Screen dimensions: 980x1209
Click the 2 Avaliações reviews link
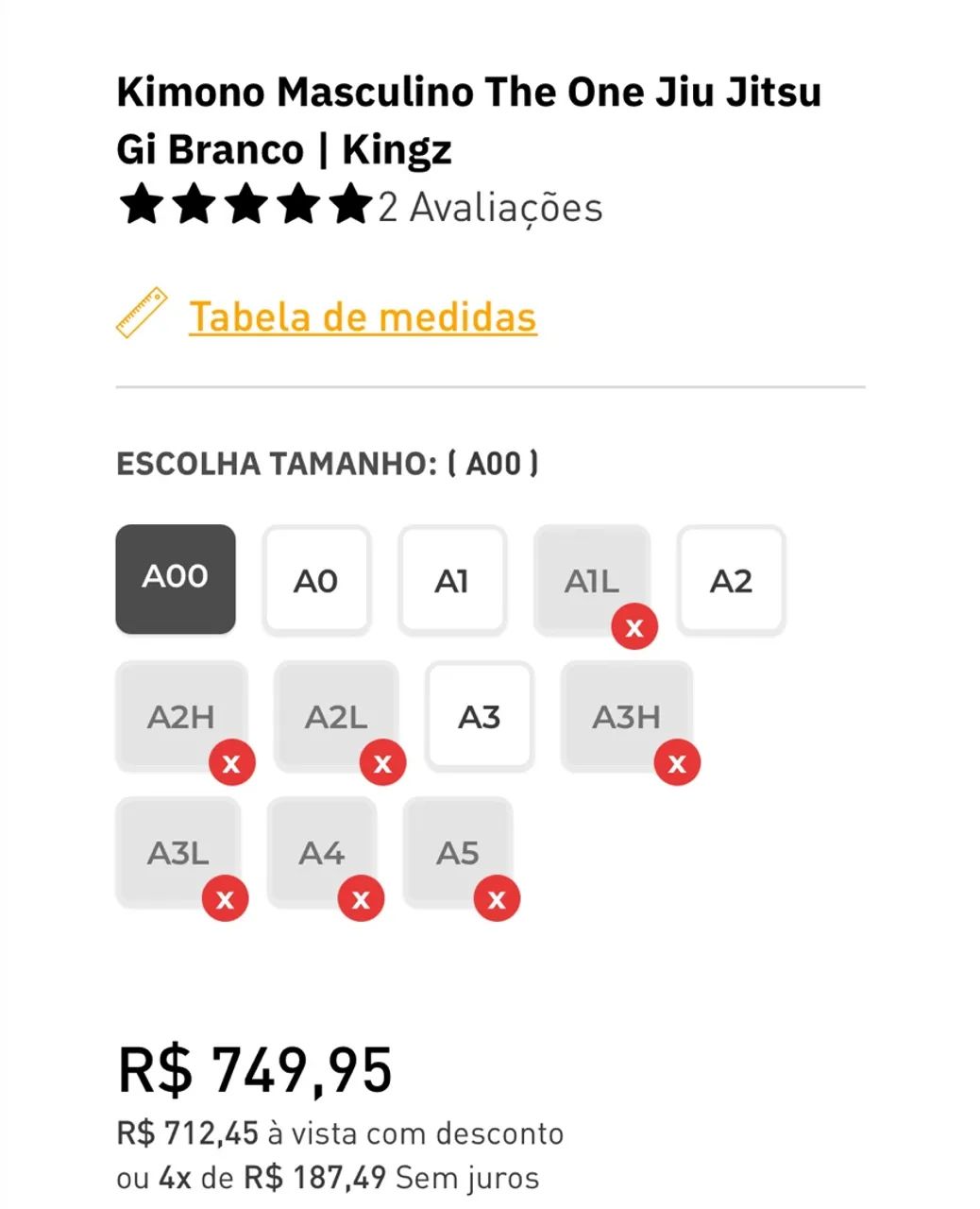(489, 207)
